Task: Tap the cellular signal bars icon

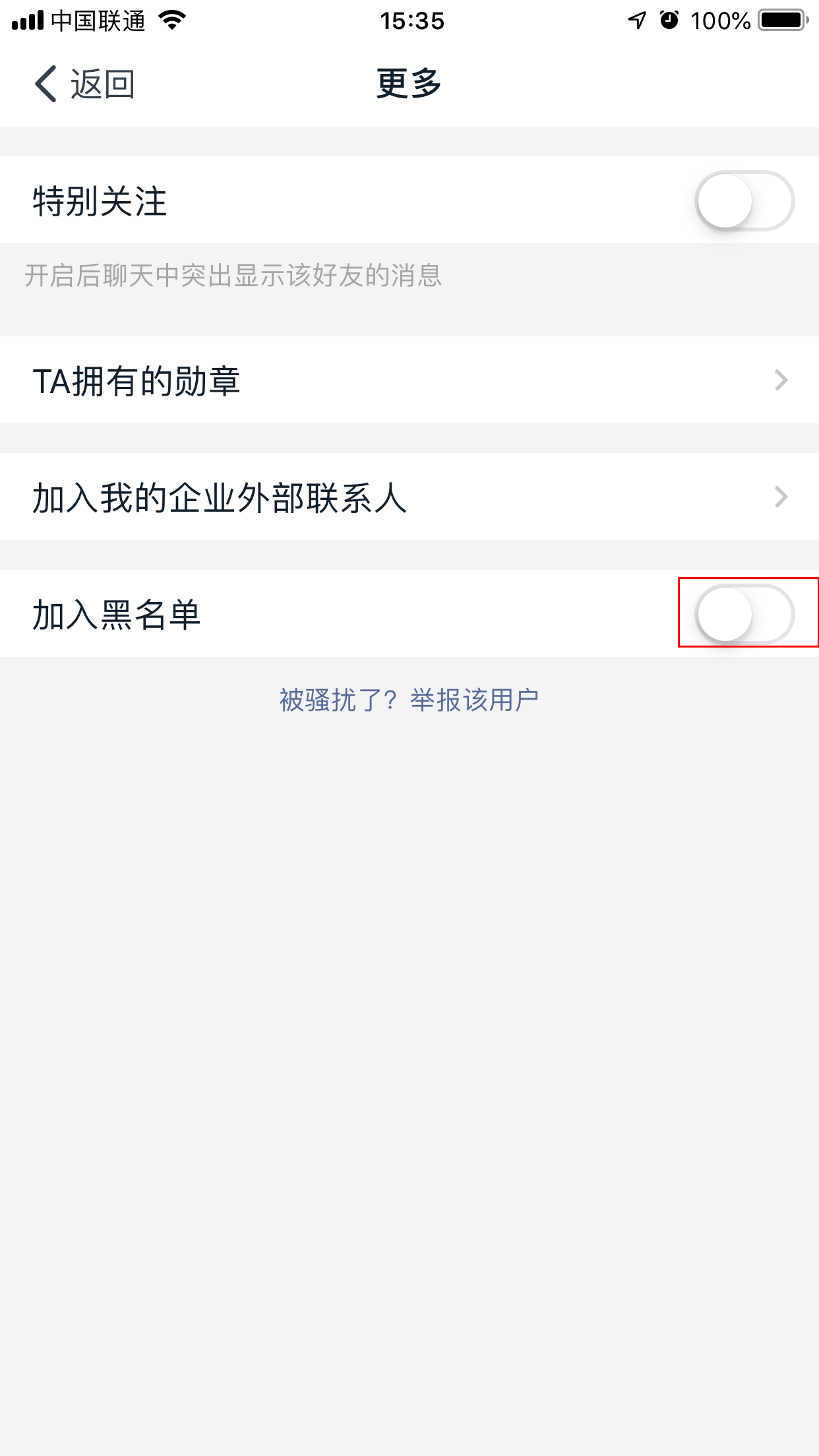Action: click(25, 20)
